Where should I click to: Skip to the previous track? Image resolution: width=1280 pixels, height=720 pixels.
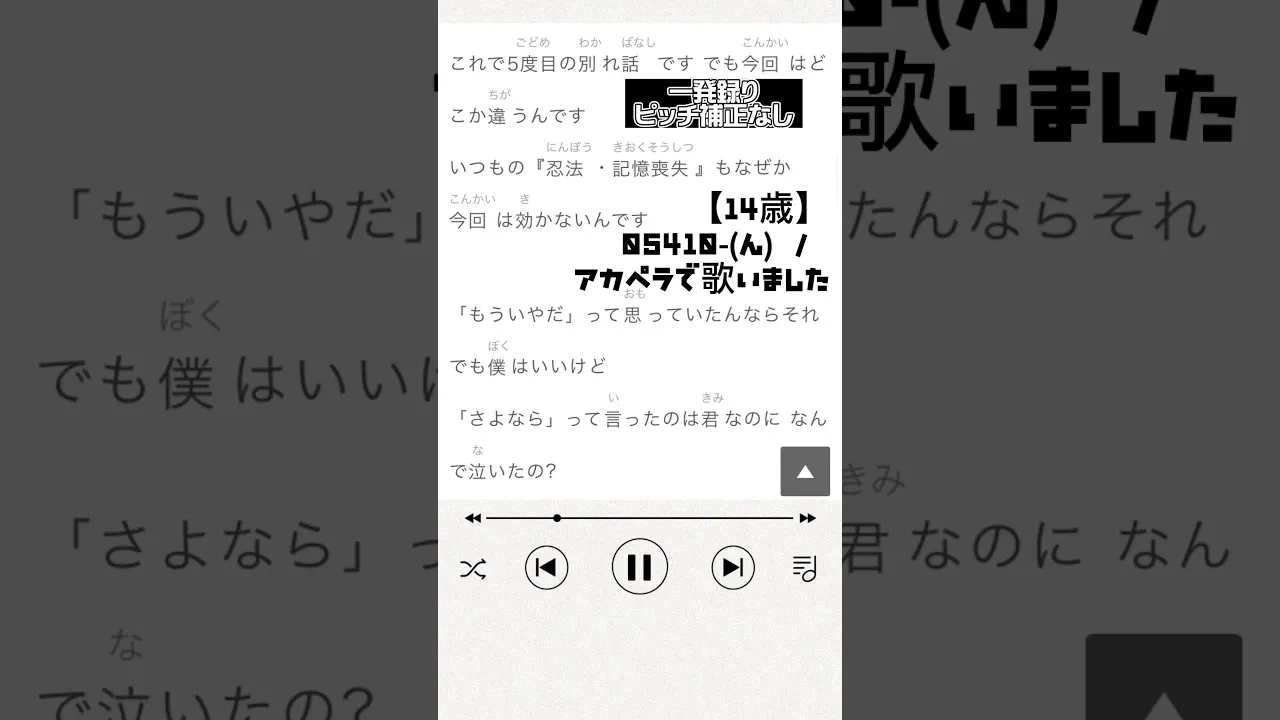tap(546, 568)
